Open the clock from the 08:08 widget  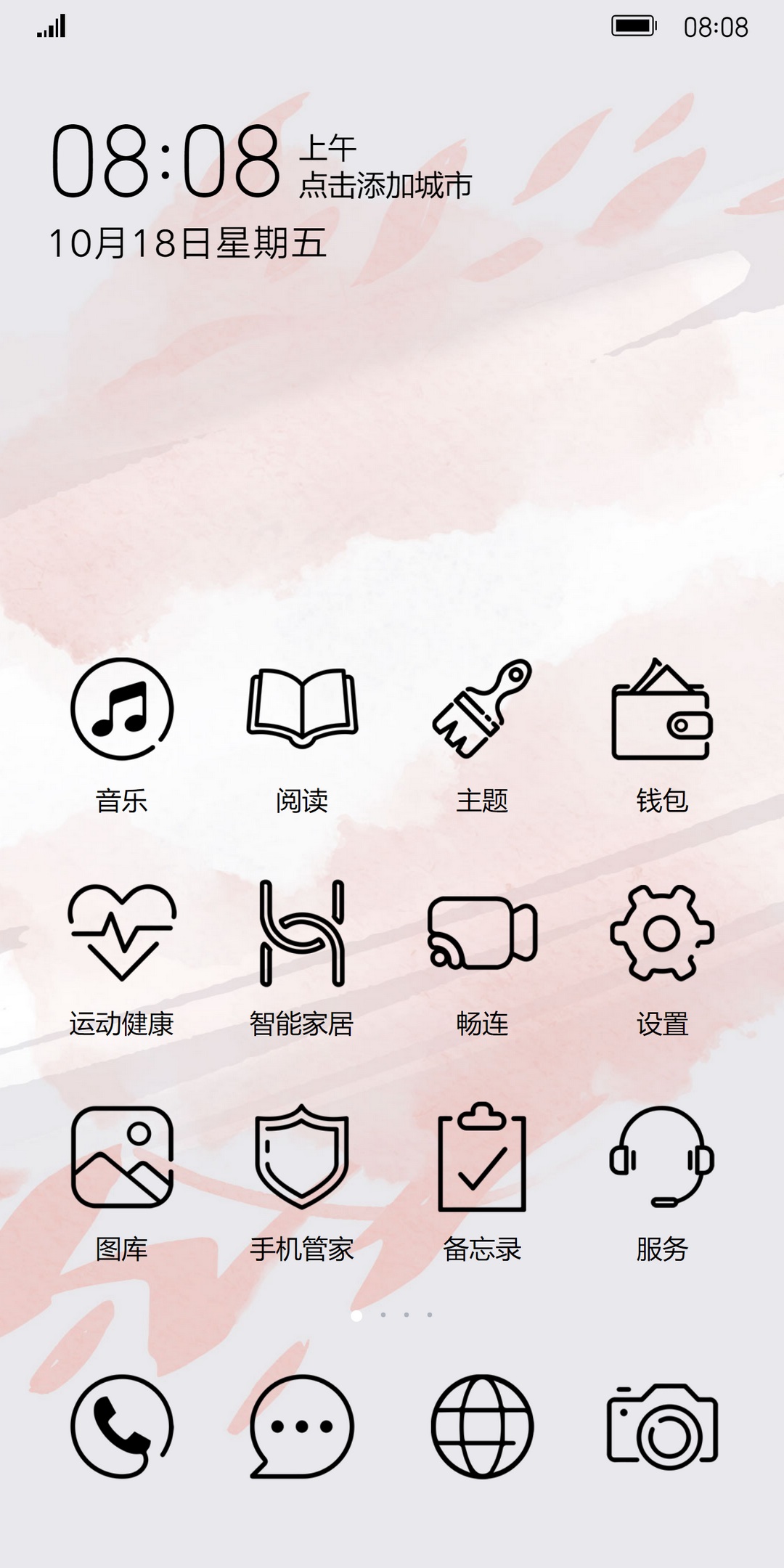click(x=166, y=161)
